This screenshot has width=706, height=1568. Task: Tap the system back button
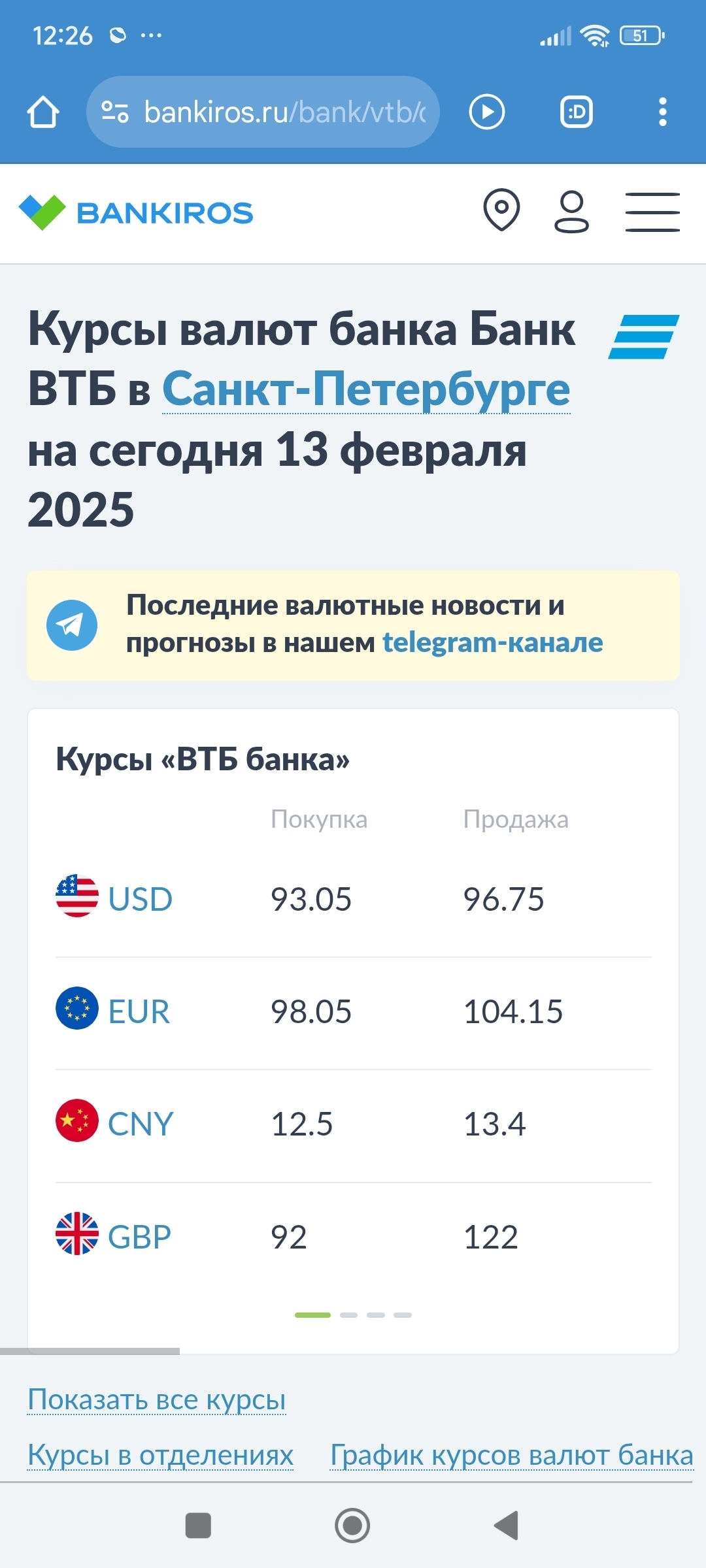click(507, 1526)
